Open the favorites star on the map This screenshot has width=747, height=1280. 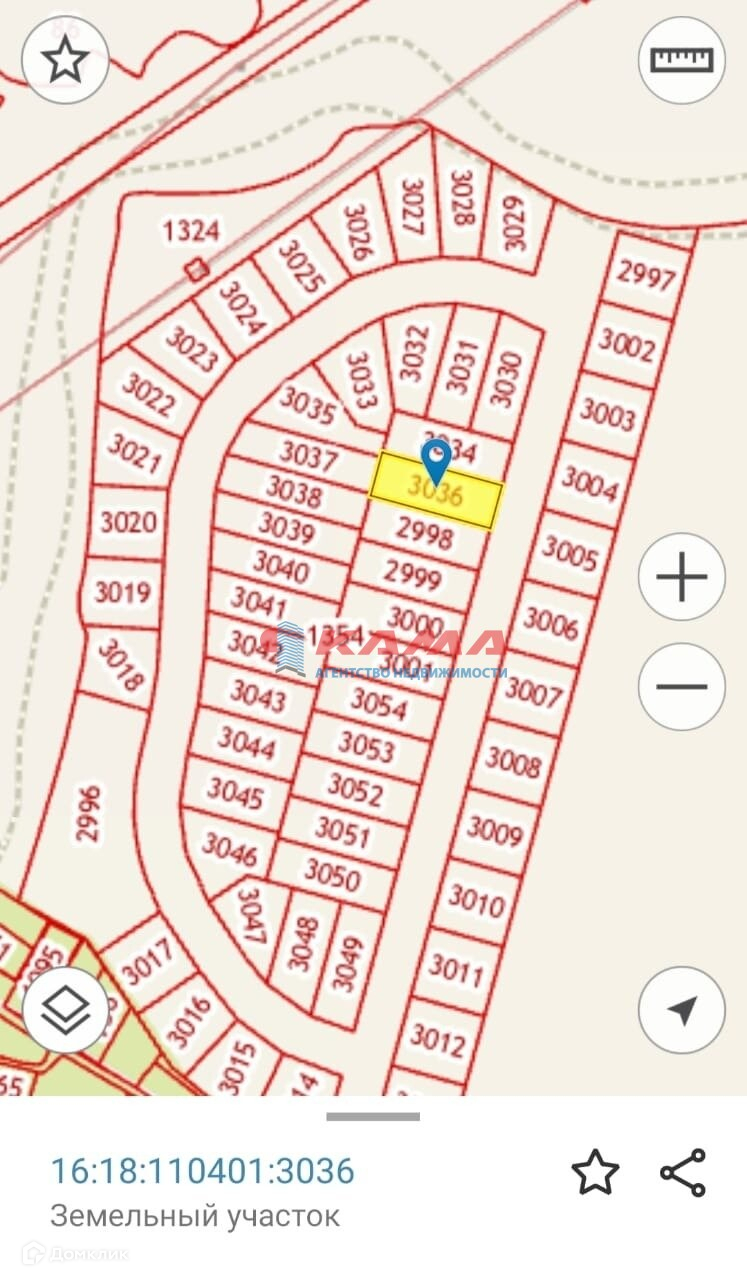[65, 60]
